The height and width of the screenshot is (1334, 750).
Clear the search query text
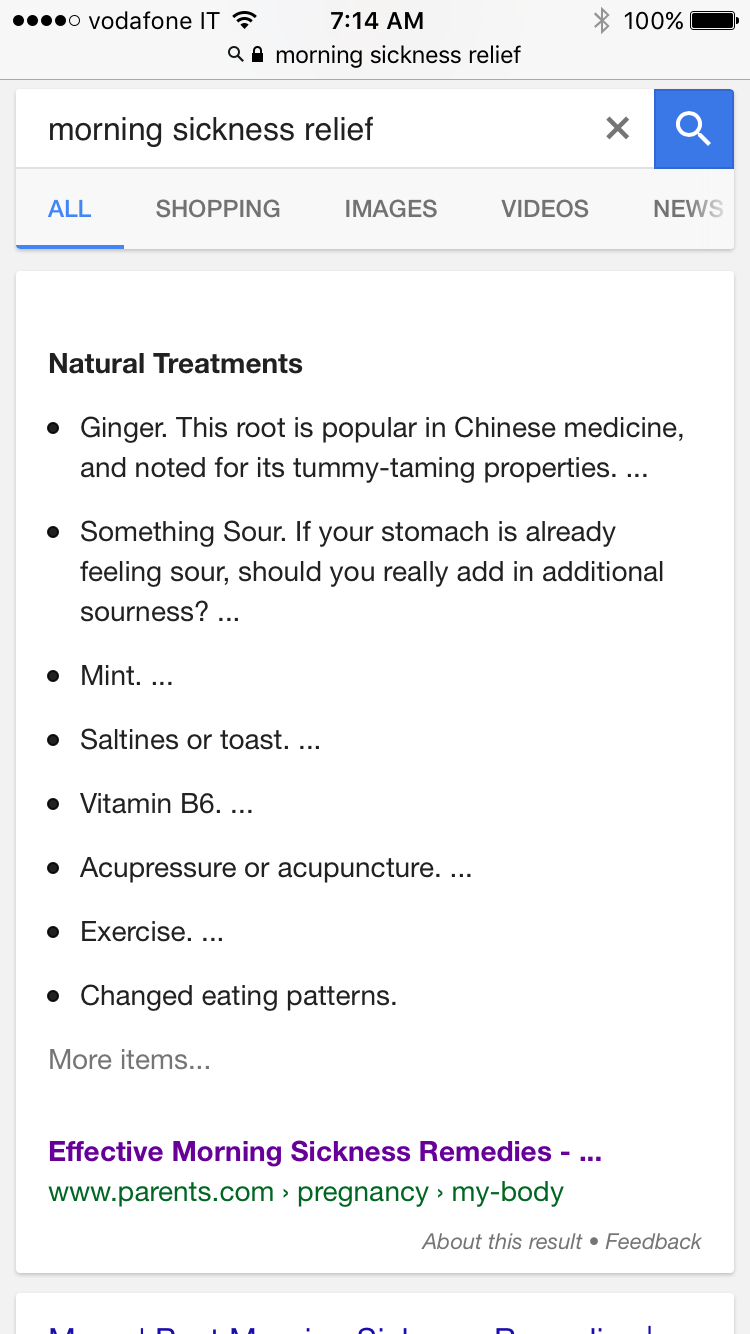point(618,128)
